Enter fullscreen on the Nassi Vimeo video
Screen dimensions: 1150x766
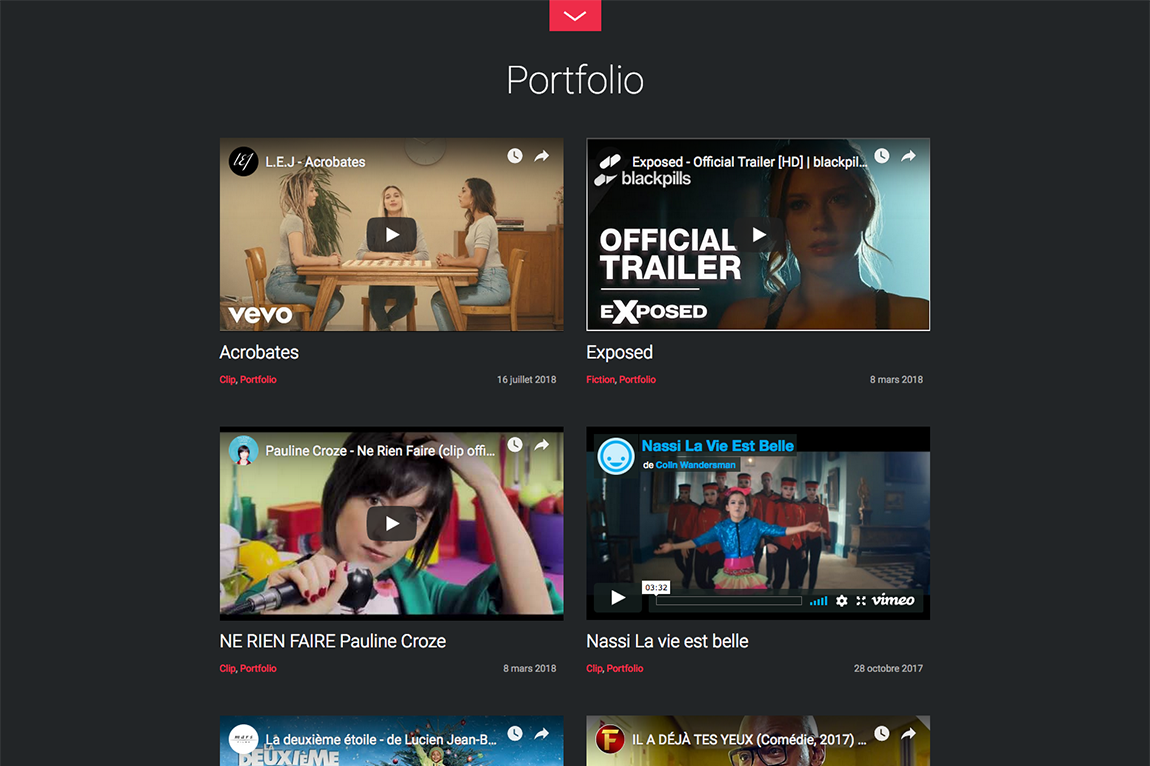(x=861, y=600)
